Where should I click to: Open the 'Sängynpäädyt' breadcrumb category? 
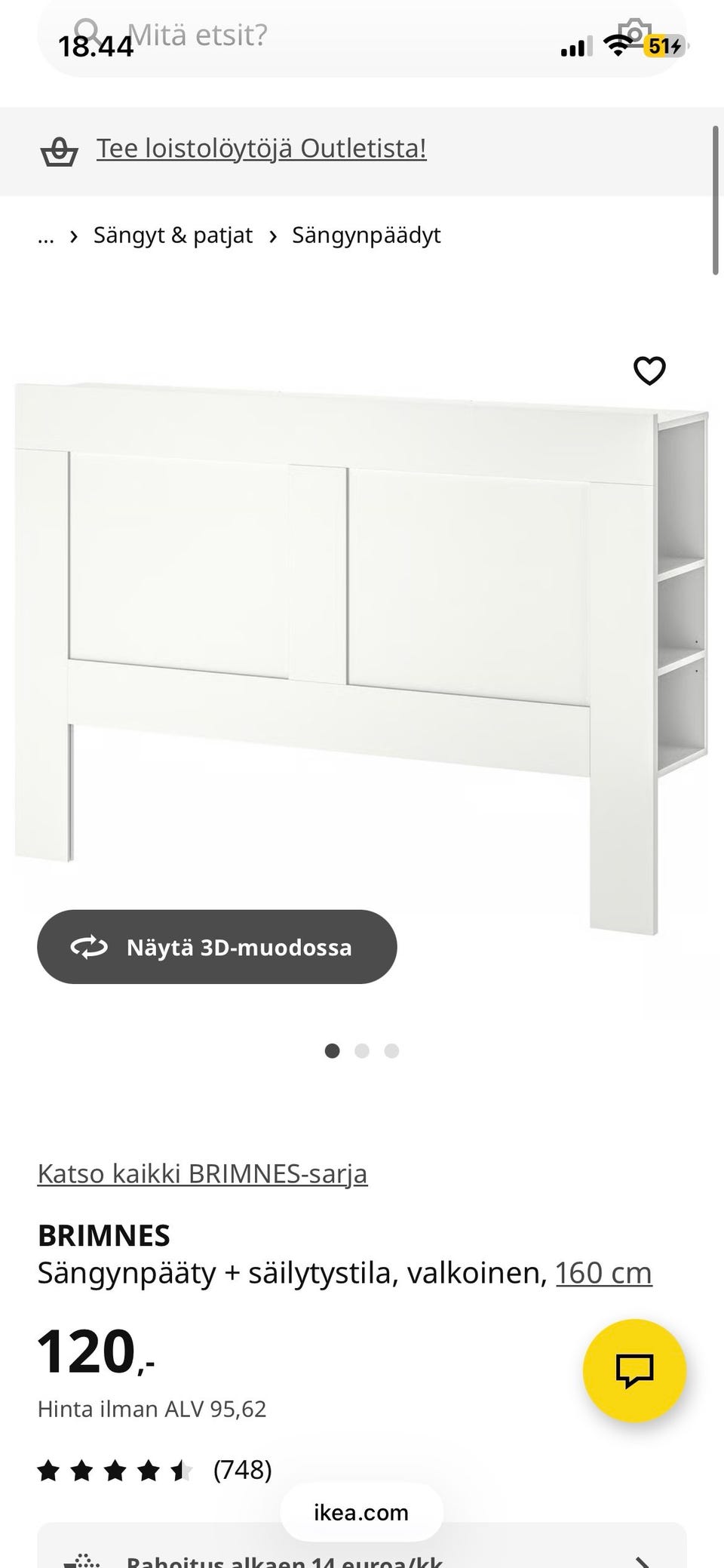pyautogui.click(x=366, y=235)
